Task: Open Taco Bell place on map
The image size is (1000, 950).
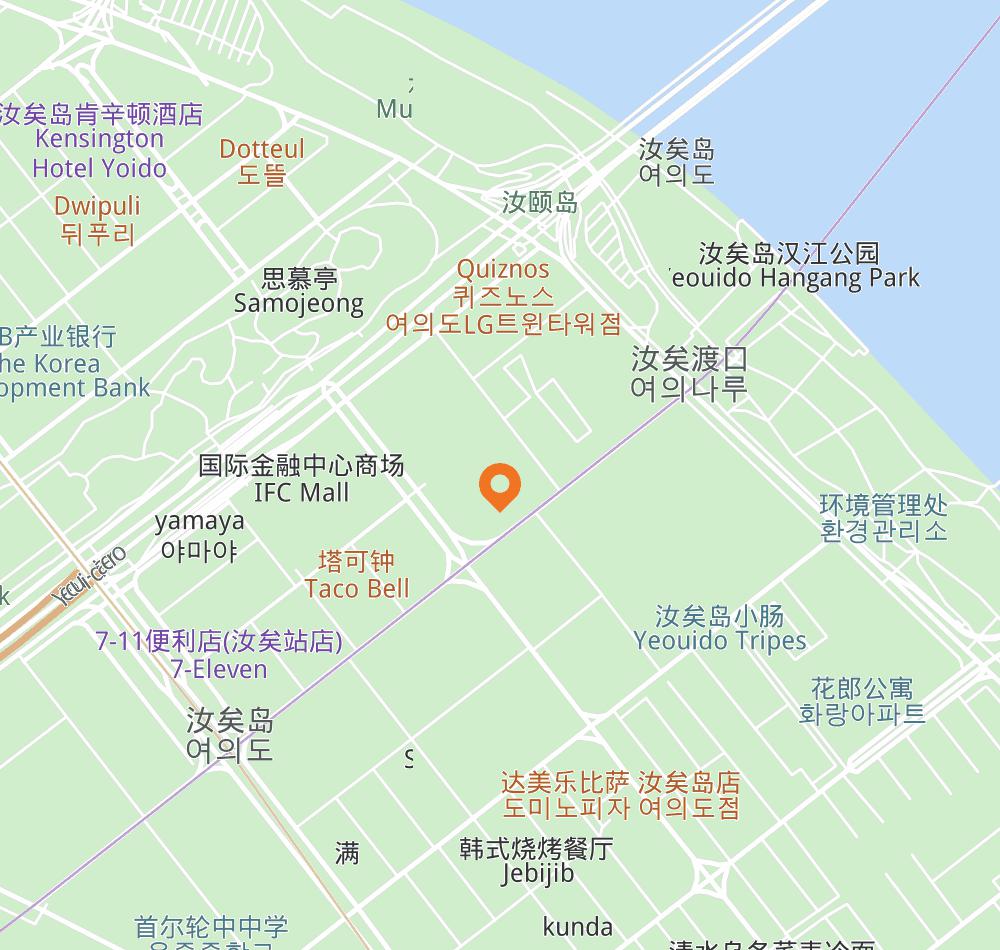Action: [357, 575]
